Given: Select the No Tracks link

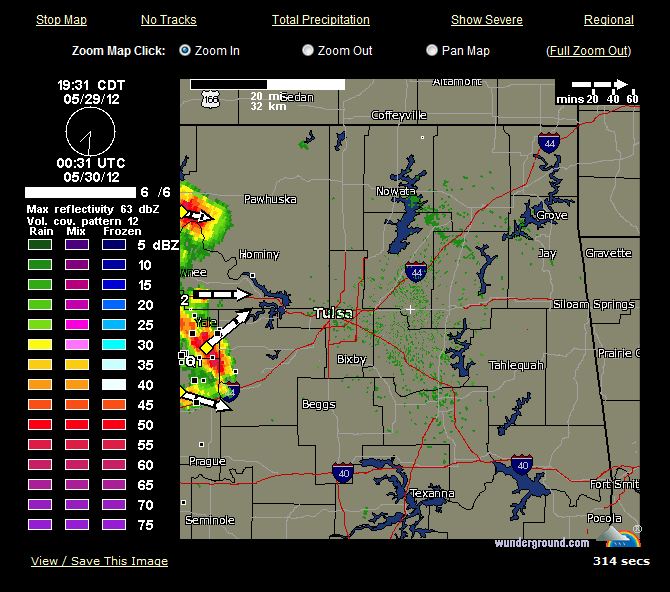Looking at the screenshot, I should click(x=168, y=20).
